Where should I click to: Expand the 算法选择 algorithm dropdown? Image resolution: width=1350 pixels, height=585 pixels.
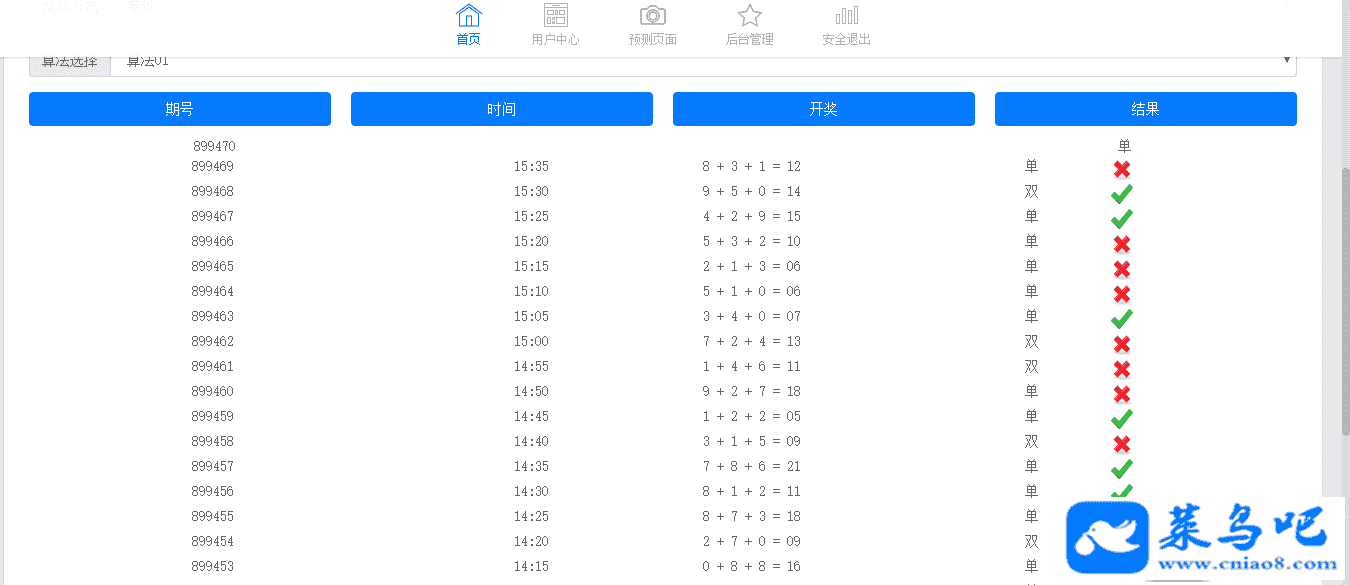702,62
